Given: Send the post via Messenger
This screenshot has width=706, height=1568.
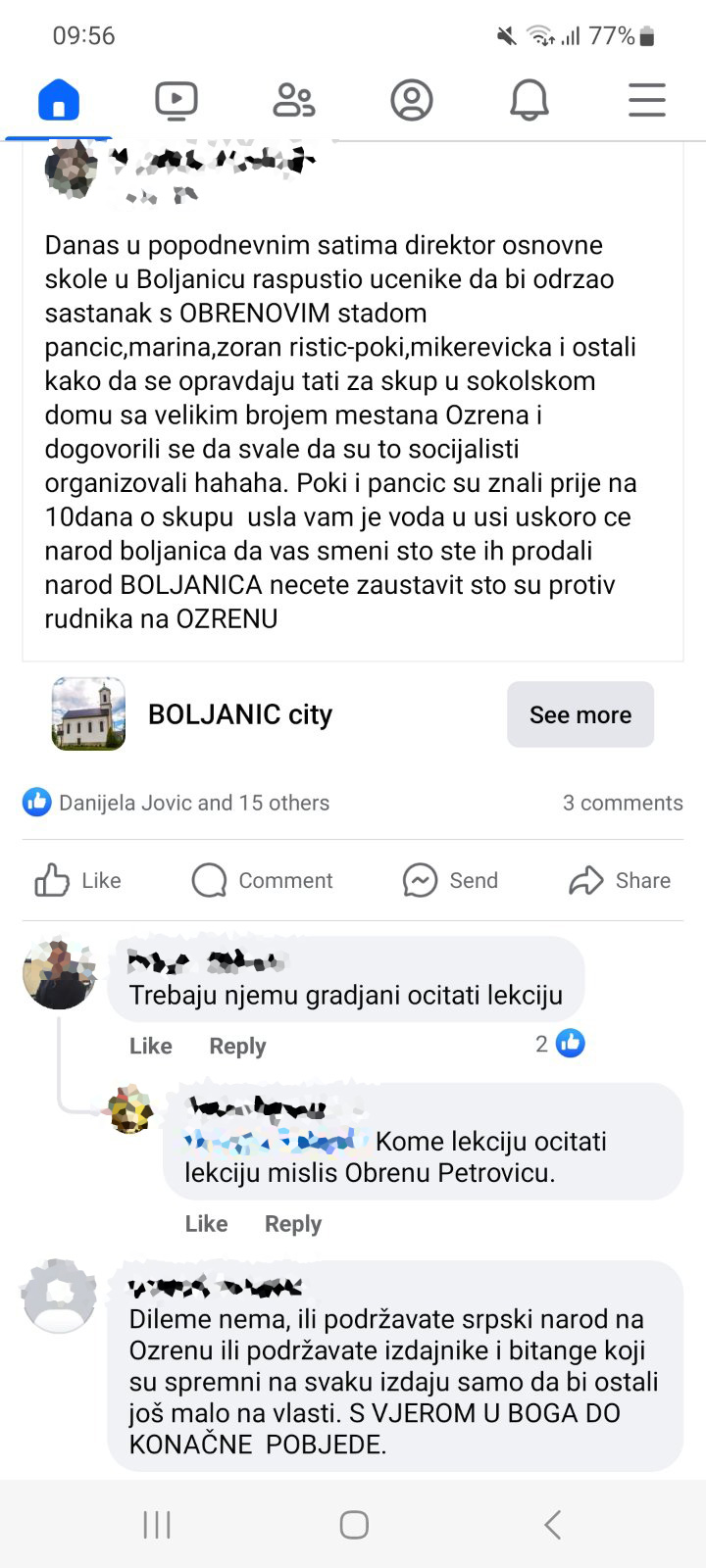Looking at the screenshot, I should 451,880.
